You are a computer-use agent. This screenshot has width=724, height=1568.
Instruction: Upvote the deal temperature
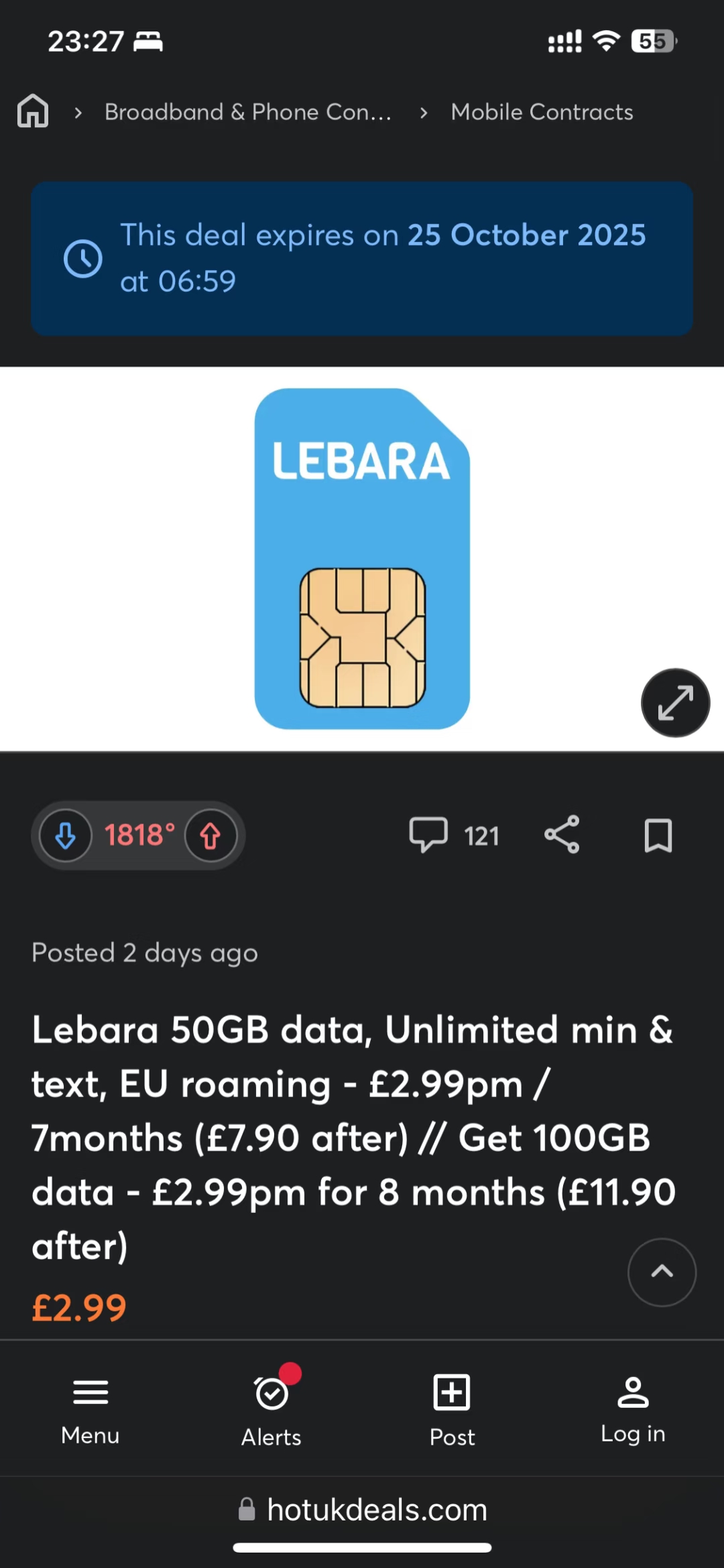tap(210, 836)
